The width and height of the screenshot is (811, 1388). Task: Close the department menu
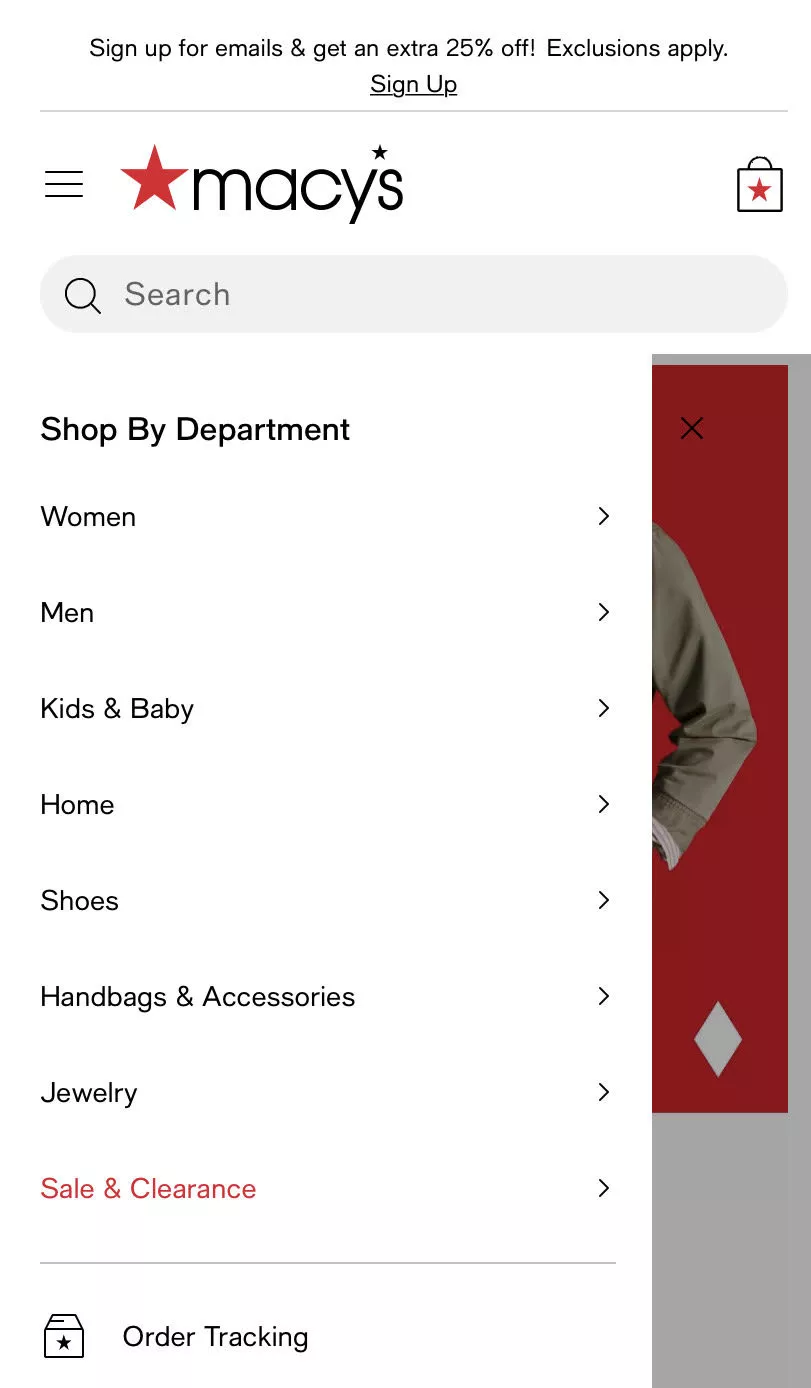(691, 428)
